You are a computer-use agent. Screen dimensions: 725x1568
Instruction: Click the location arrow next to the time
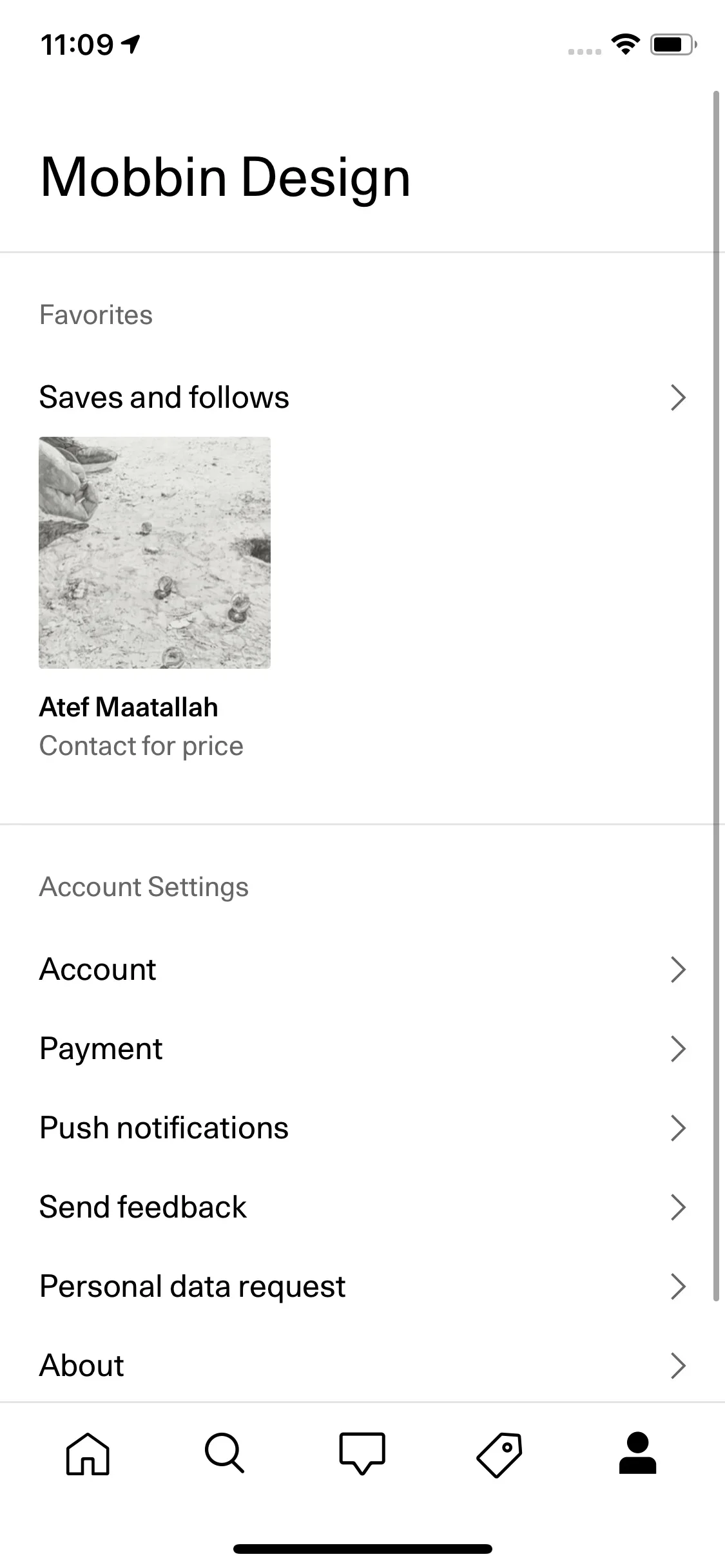pos(131,44)
